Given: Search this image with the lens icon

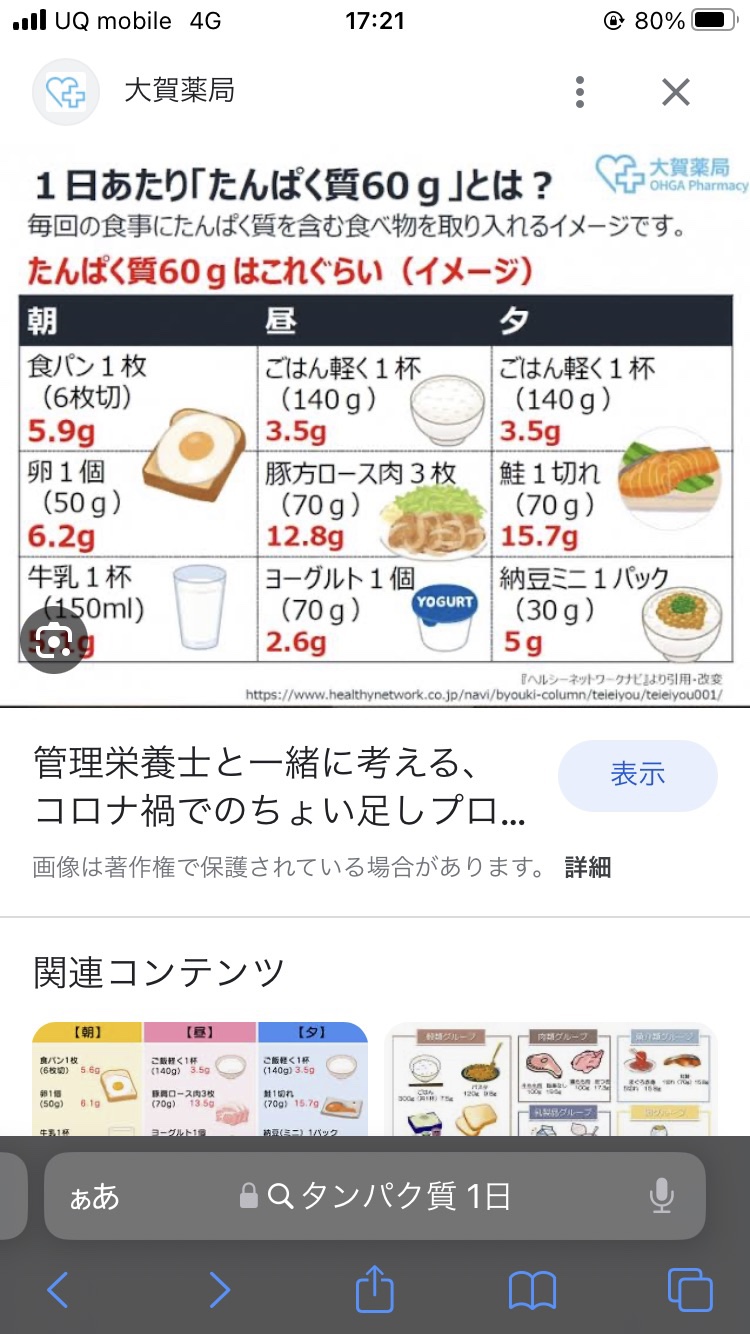Looking at the screenshot, I should [x=53, y=639].
